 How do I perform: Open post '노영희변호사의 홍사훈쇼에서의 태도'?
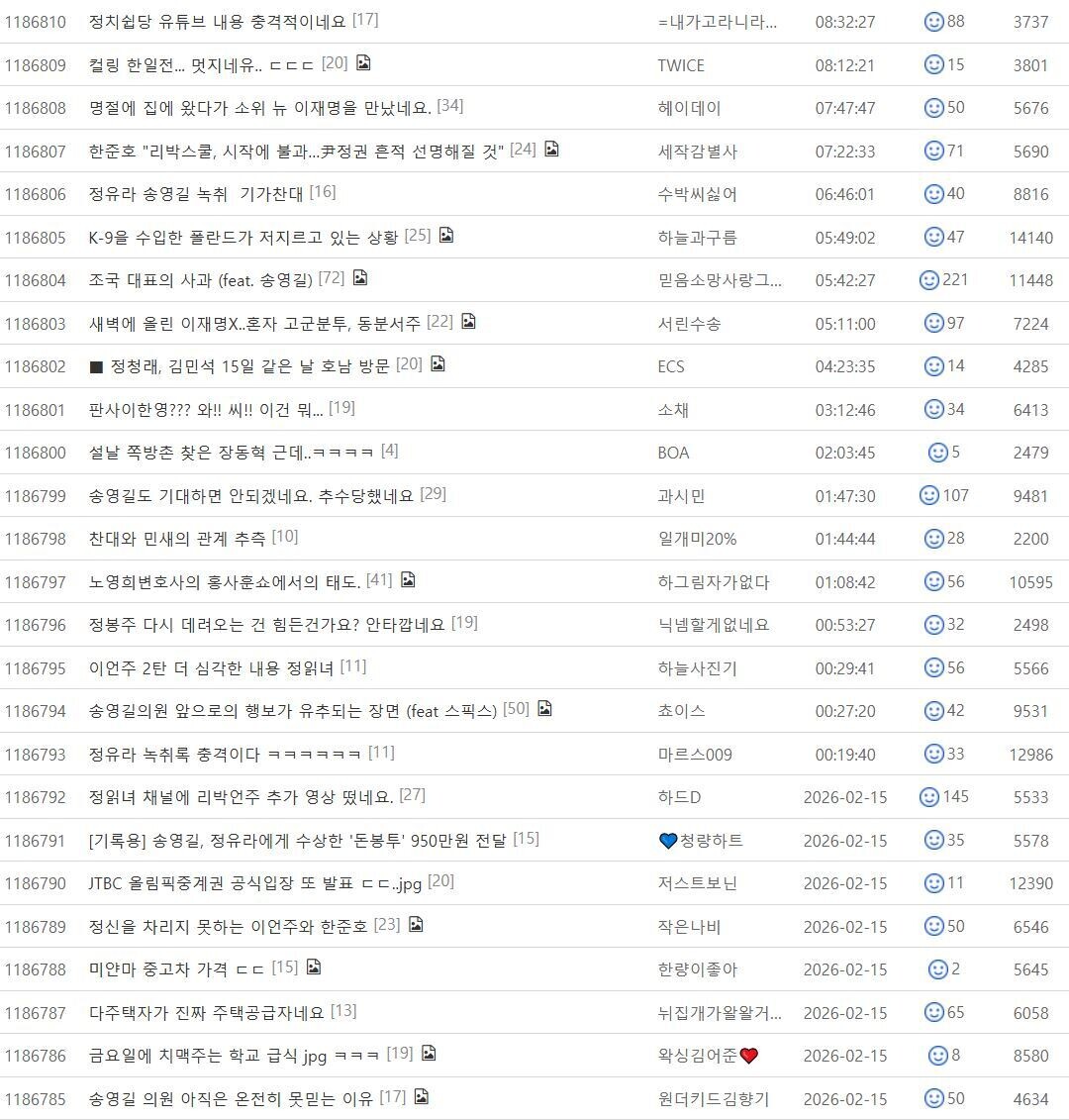click(x=225, y=582)
